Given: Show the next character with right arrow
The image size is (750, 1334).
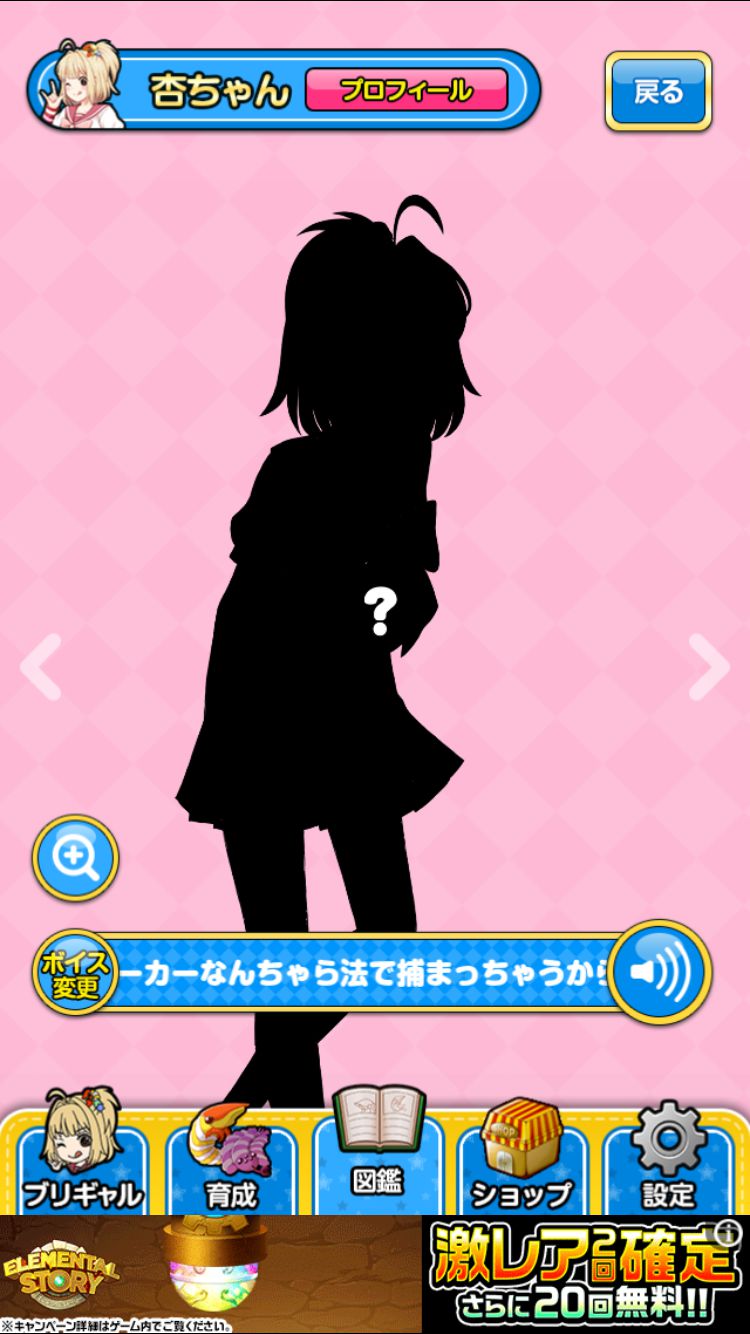Looking at the screenshot, I should coord(708,667).
